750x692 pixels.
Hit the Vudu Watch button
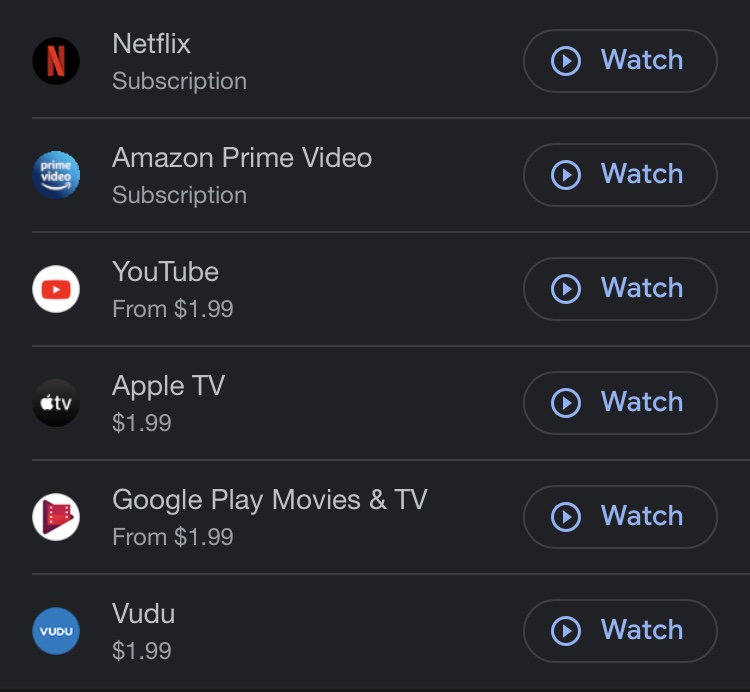pos(620,631)
